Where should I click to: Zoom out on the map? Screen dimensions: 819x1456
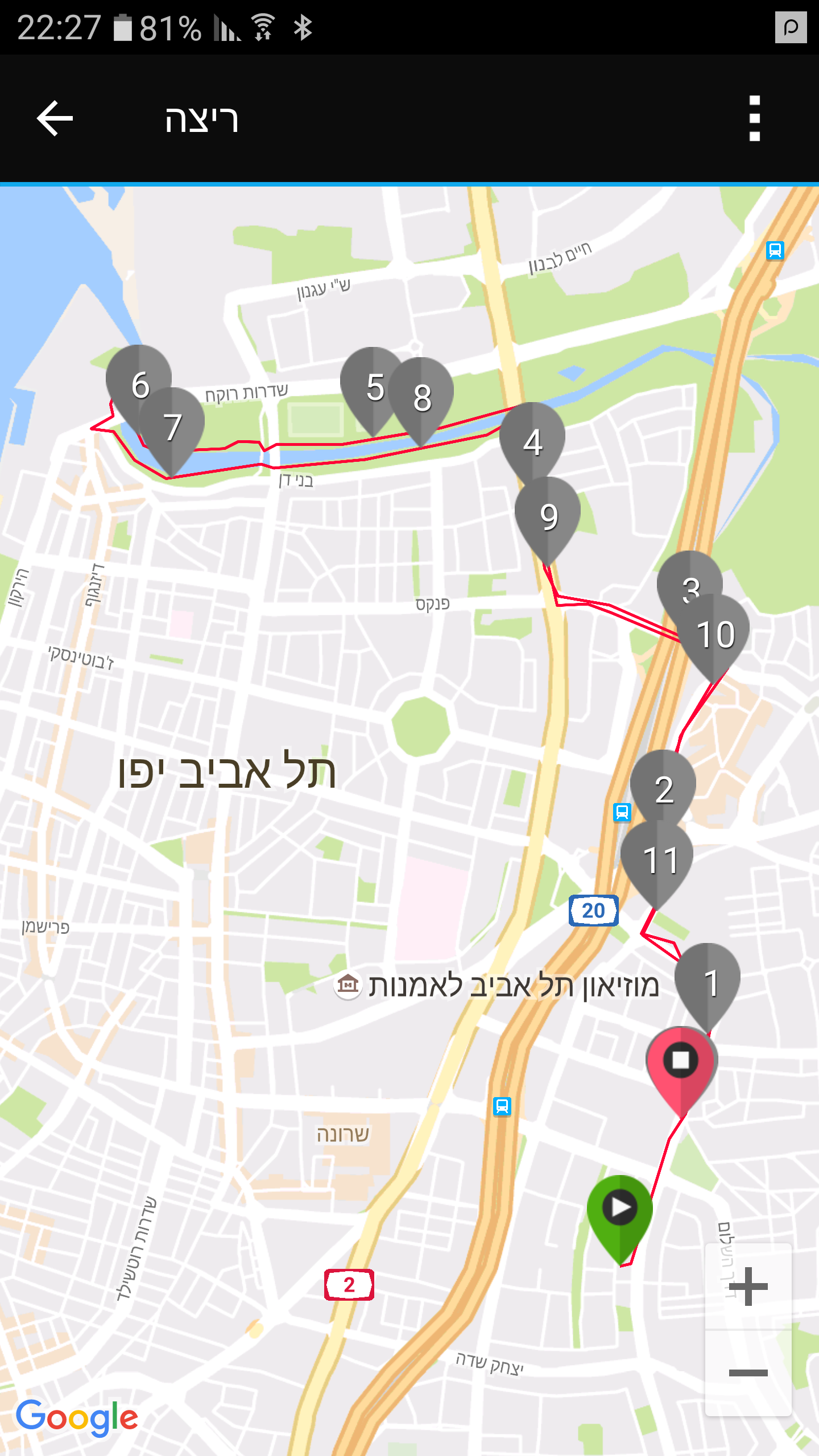(x=748, y=1373)
